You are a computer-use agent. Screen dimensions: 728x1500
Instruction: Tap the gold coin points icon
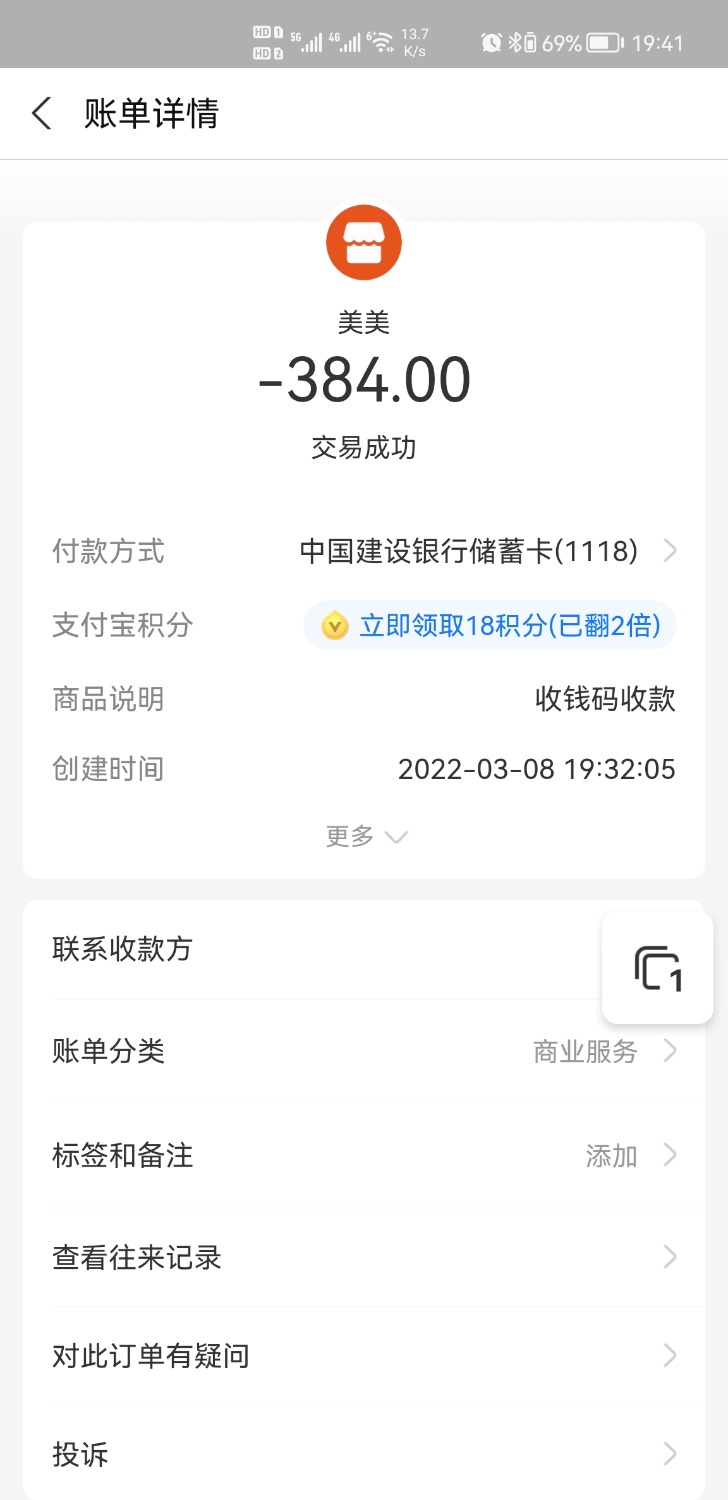333,626
